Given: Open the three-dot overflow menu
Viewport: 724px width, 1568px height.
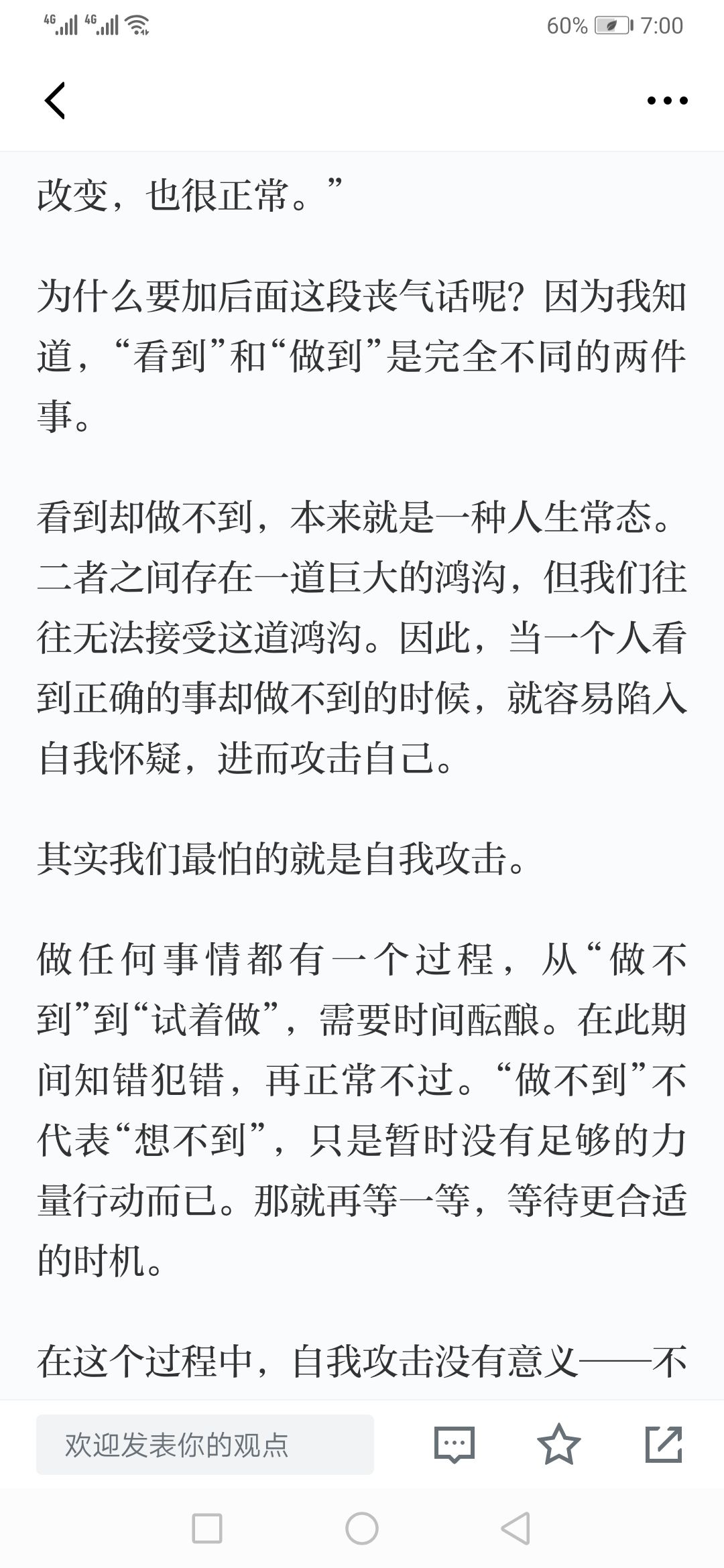Looking at the screenshot, I should point(667,101).
